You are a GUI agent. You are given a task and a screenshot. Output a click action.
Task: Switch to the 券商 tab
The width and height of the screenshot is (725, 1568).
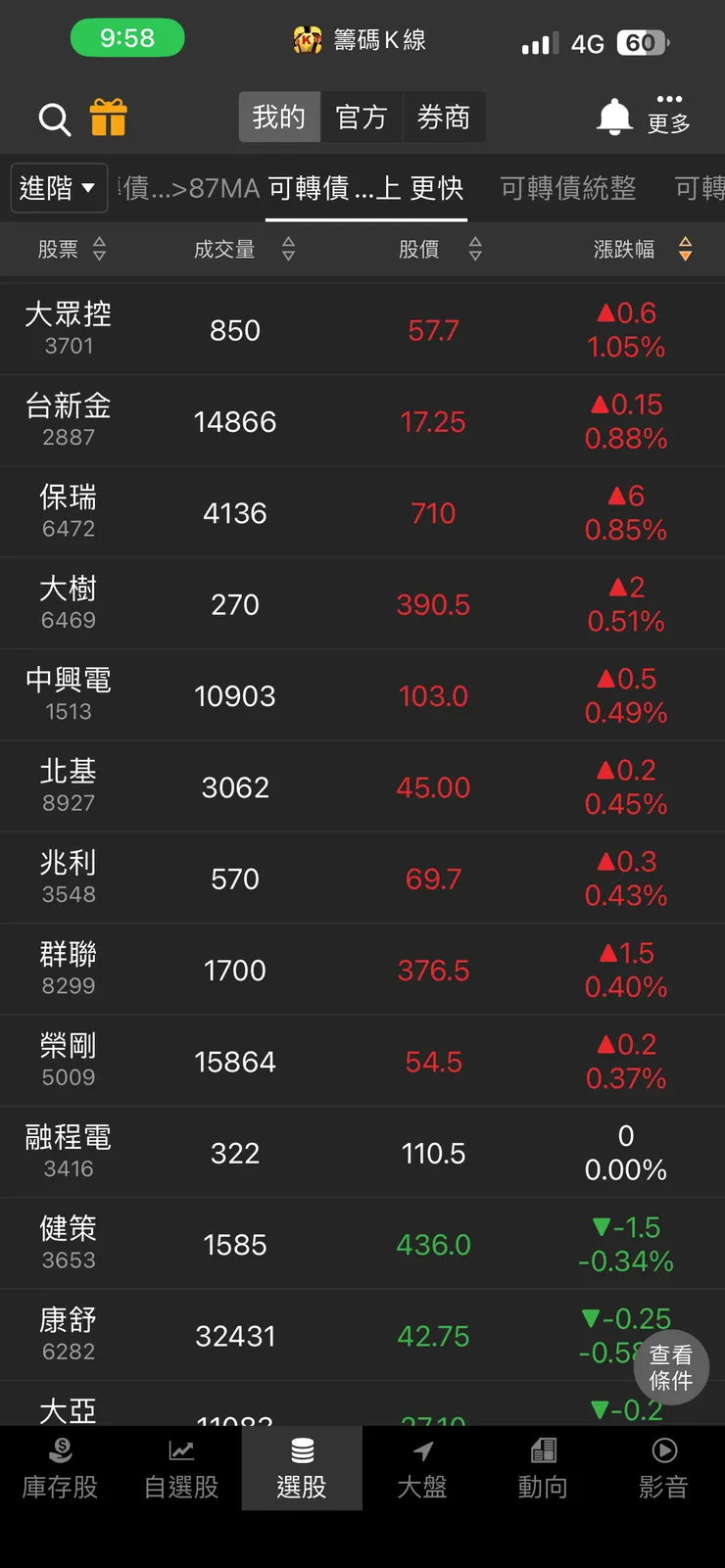click(444, 117)
